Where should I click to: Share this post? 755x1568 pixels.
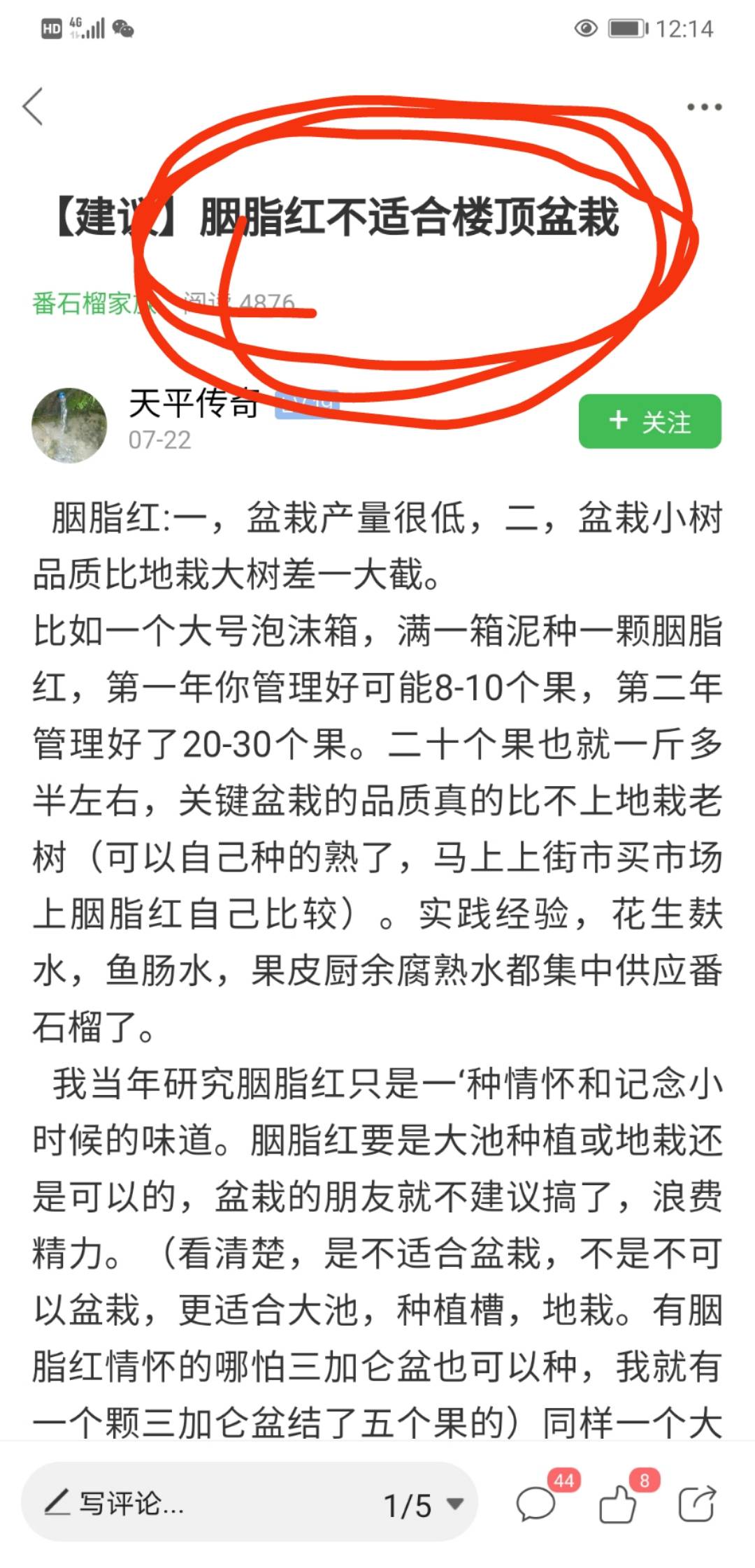[x=697, y=1504]
